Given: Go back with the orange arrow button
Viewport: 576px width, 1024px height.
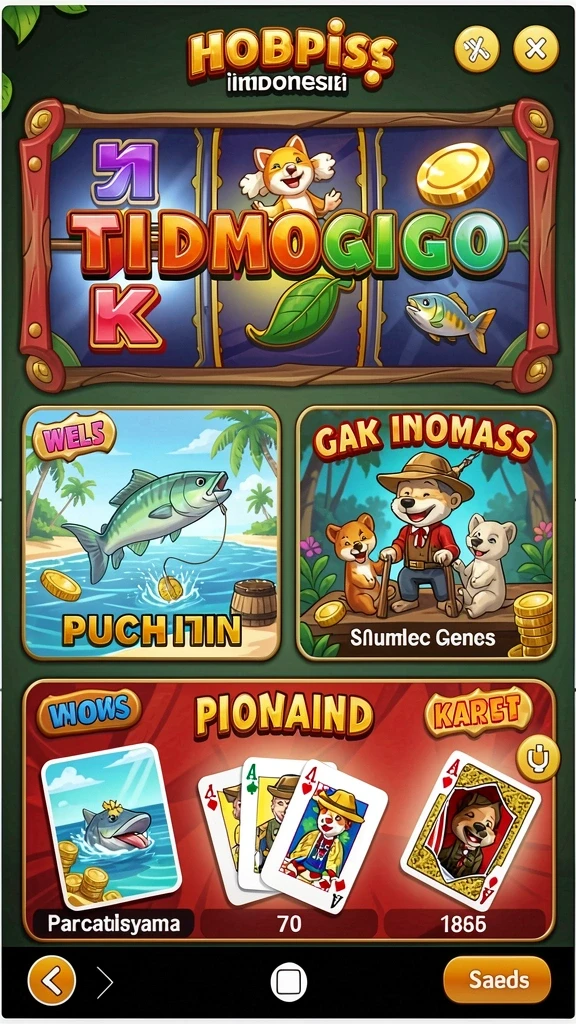Looking at the screenshot, I should click(x=52, y=980).
